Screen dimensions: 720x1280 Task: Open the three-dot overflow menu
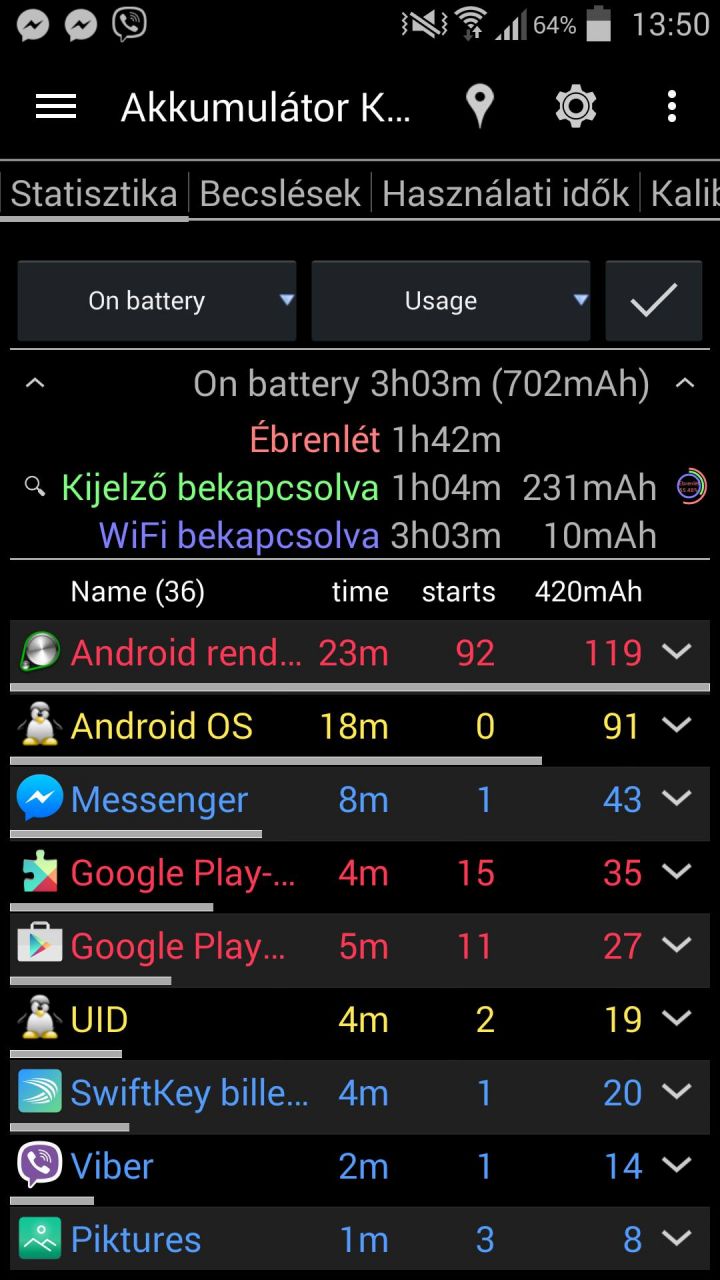(x=672, y=107)
